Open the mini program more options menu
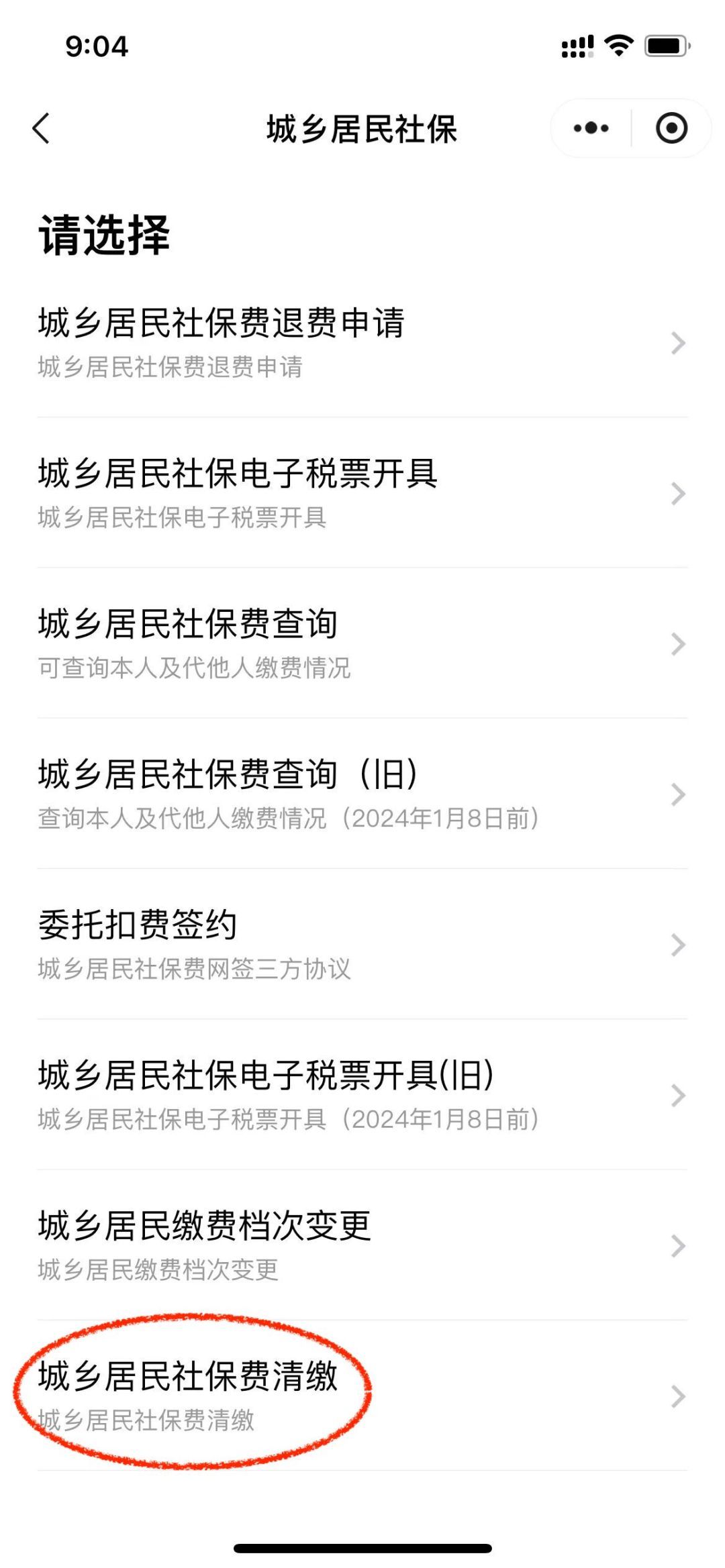725x1568 pixels. coord(591,128)
